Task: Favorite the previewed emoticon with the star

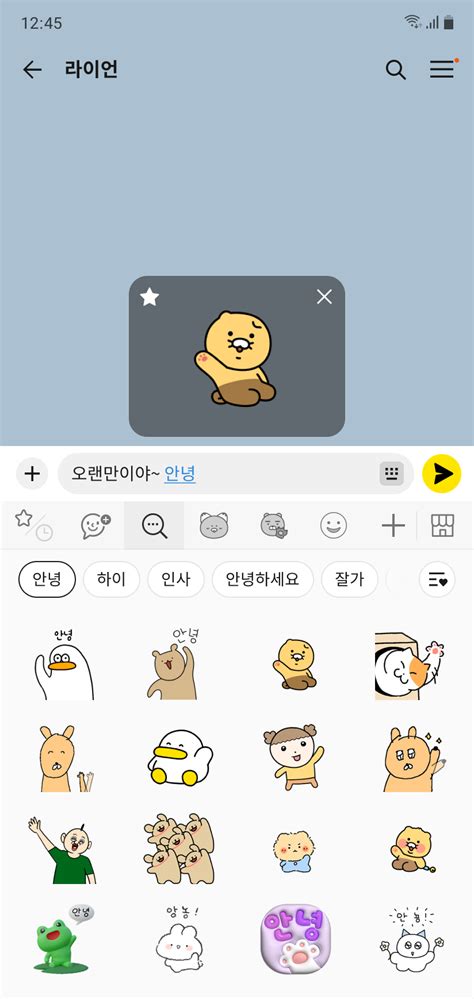Action: pos(150,297)
